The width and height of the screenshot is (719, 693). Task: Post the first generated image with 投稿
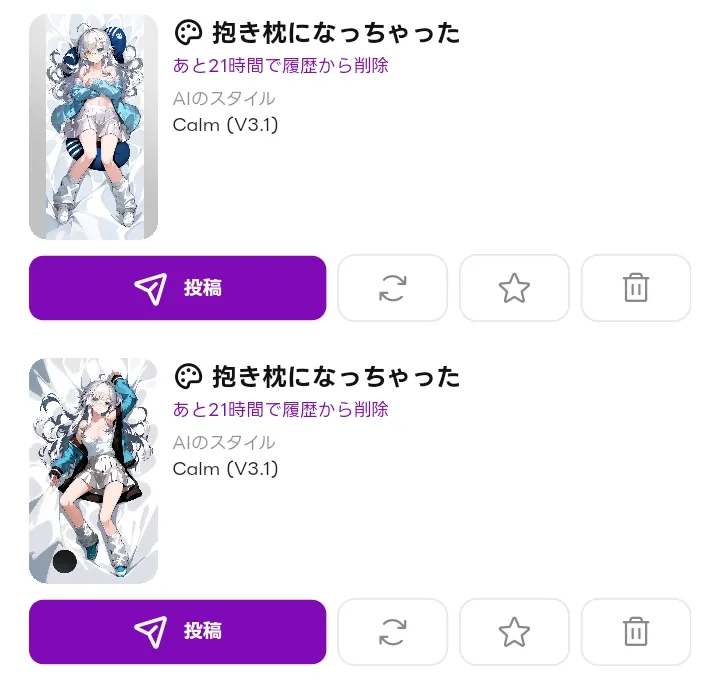coord(177,288)
